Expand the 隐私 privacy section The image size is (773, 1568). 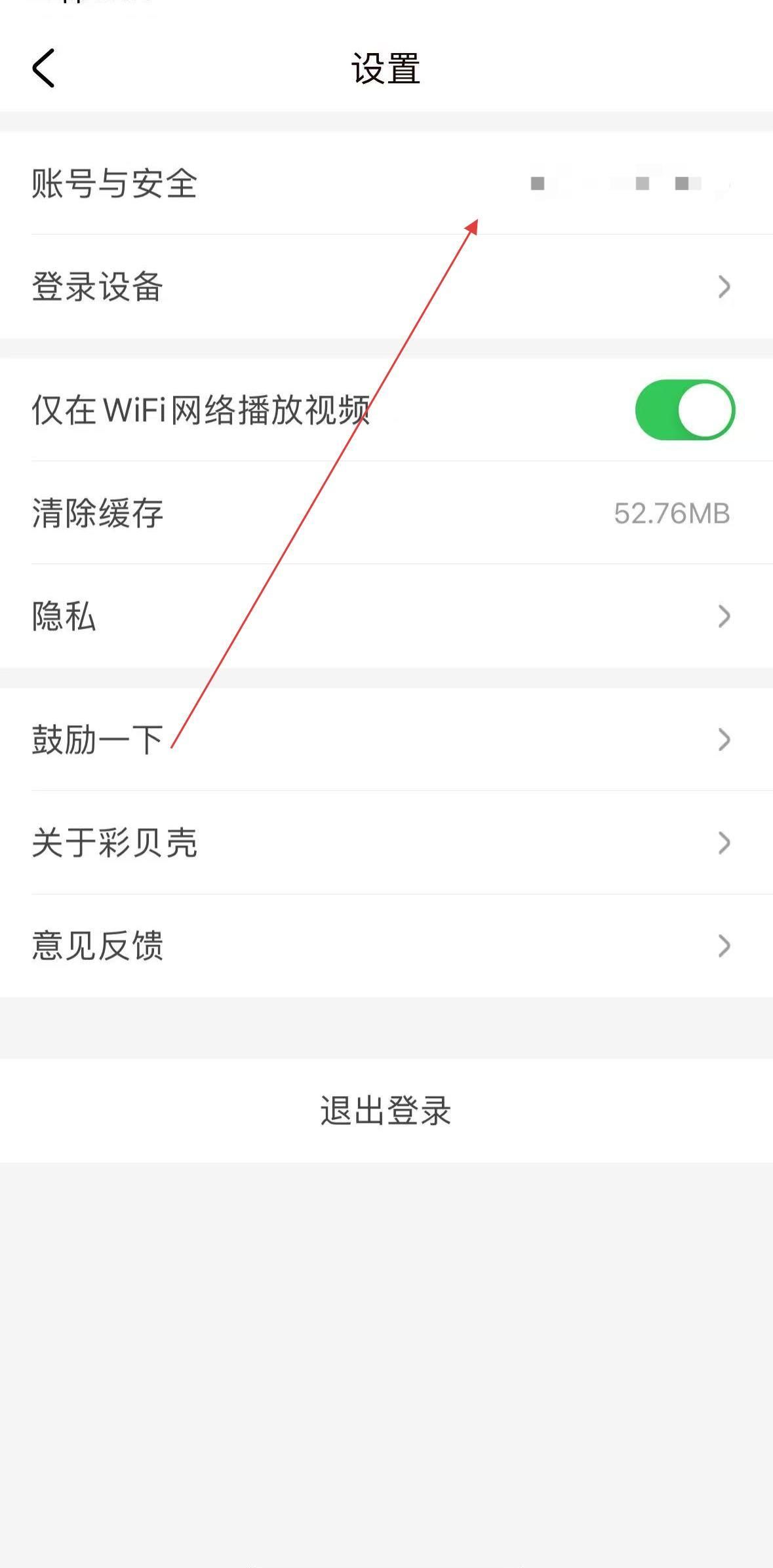point(723,616)
